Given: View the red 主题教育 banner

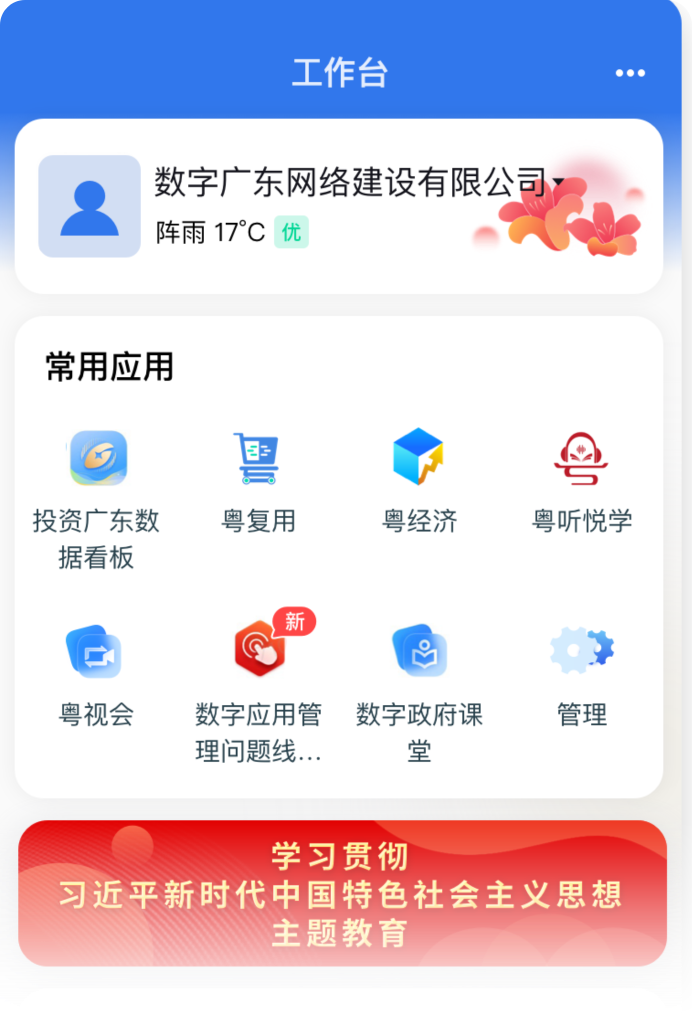Looking at the screenshot, I should [342, 893].
